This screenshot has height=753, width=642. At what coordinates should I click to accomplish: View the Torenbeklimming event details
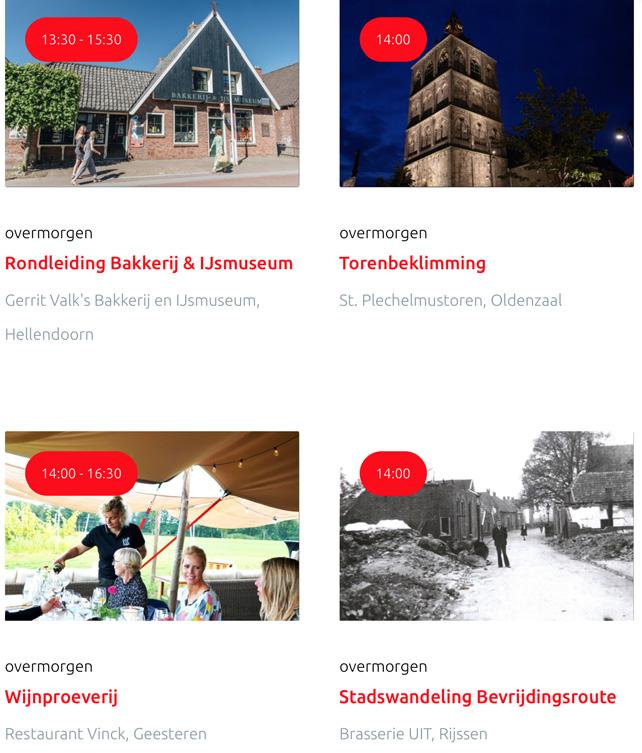click(412, 264)
